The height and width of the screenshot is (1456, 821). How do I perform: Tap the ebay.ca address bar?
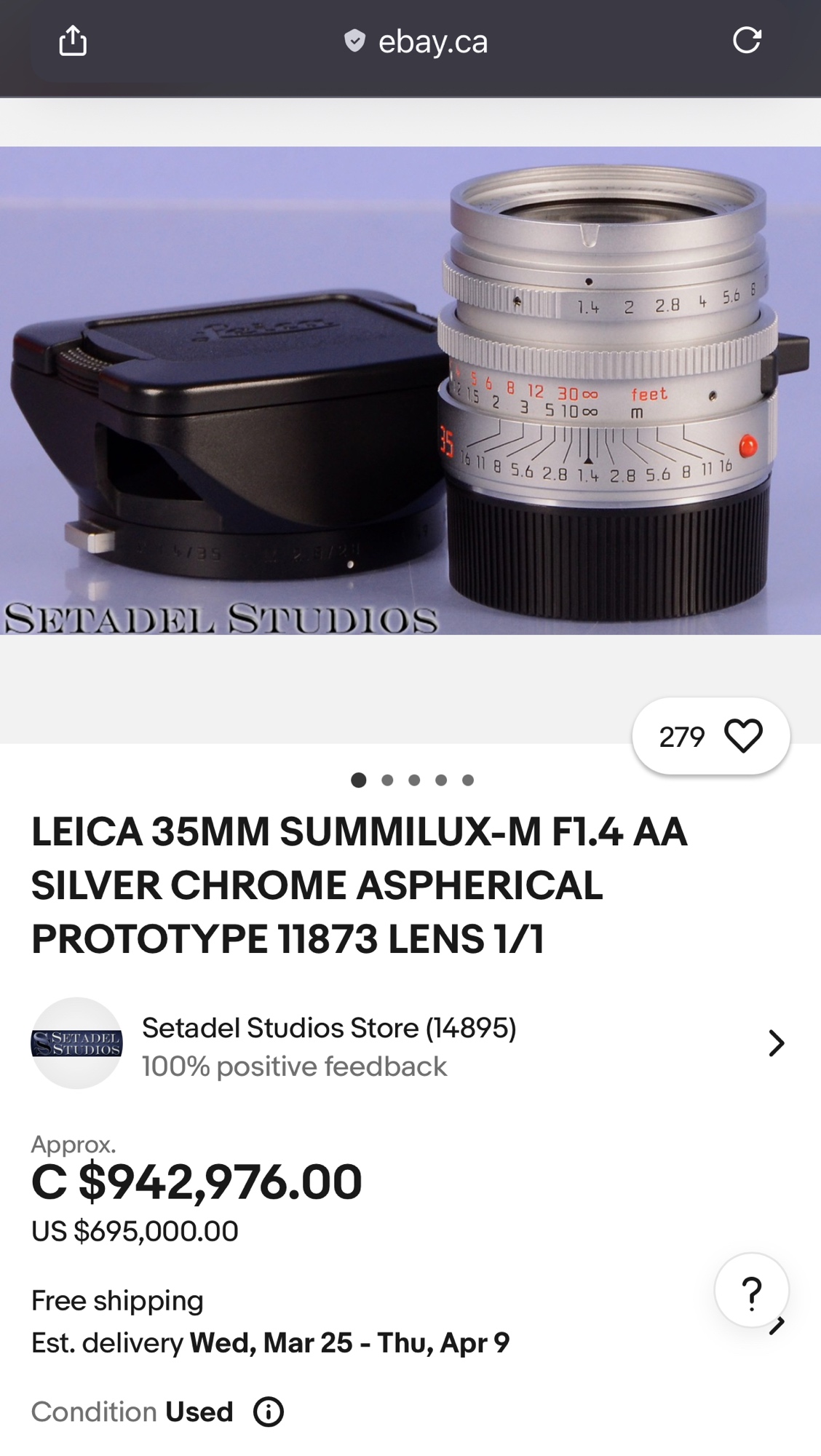click(416, 41)
